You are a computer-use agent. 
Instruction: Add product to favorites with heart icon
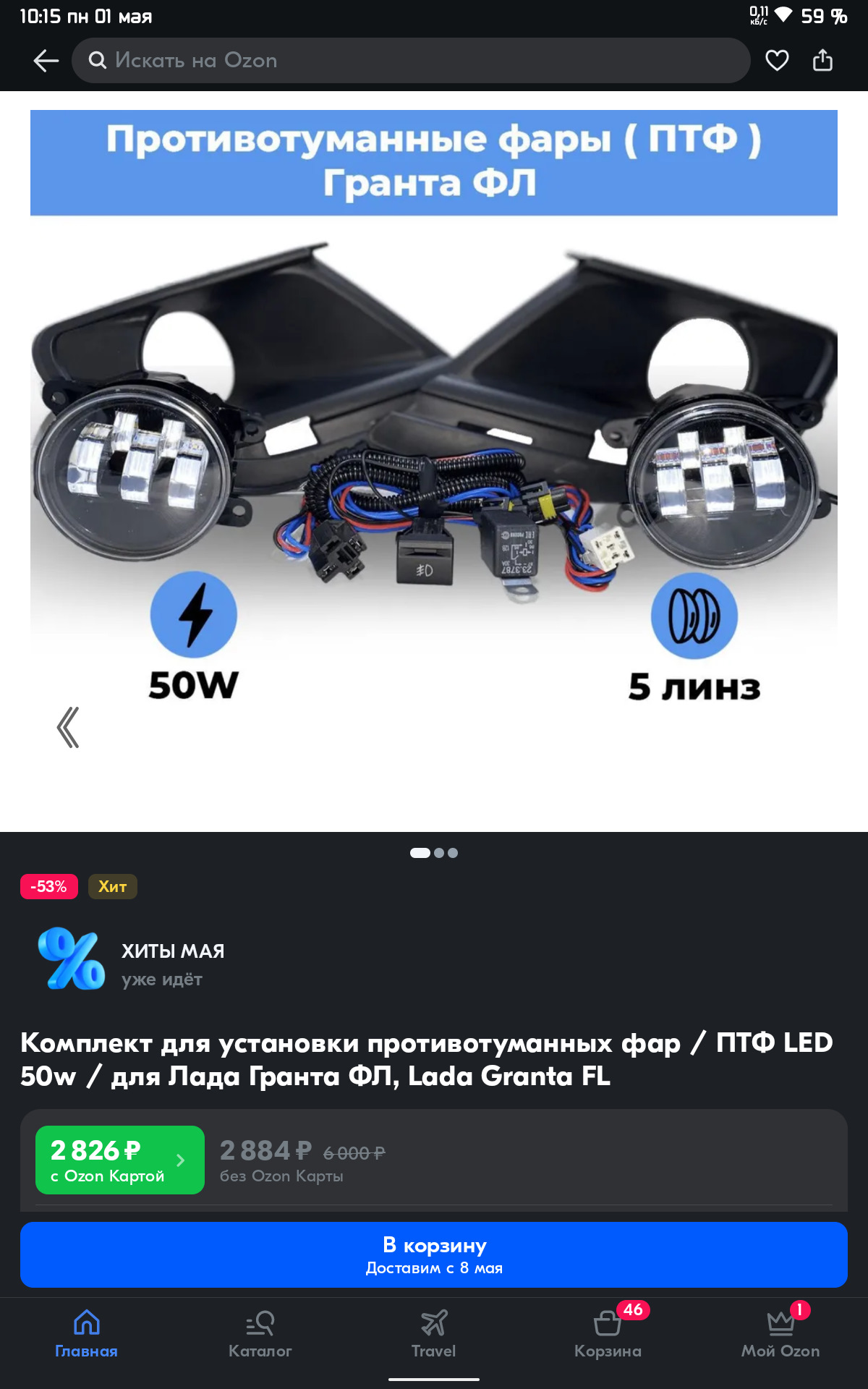coord(777,61)
